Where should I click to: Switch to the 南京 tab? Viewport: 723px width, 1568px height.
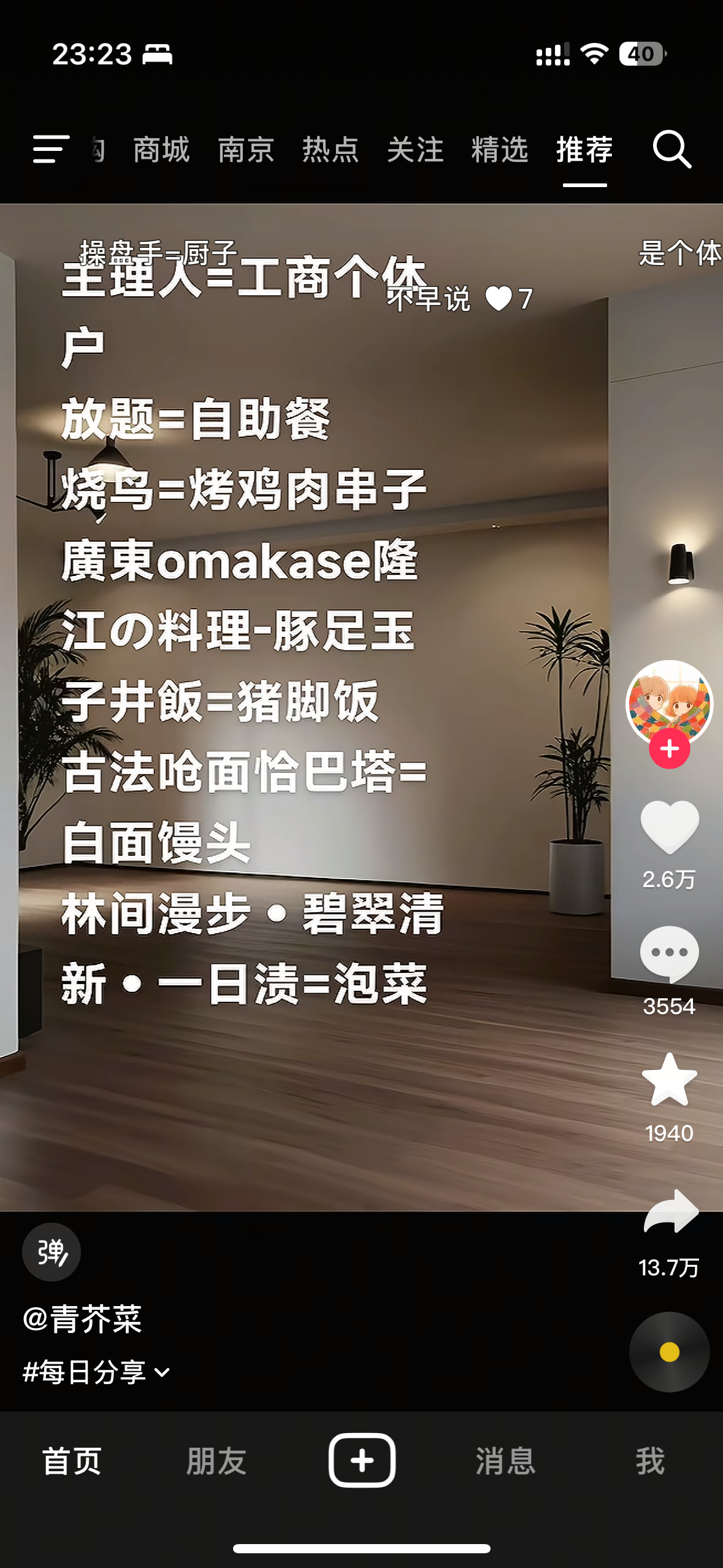pyautogui.click(x=246, y=150)
